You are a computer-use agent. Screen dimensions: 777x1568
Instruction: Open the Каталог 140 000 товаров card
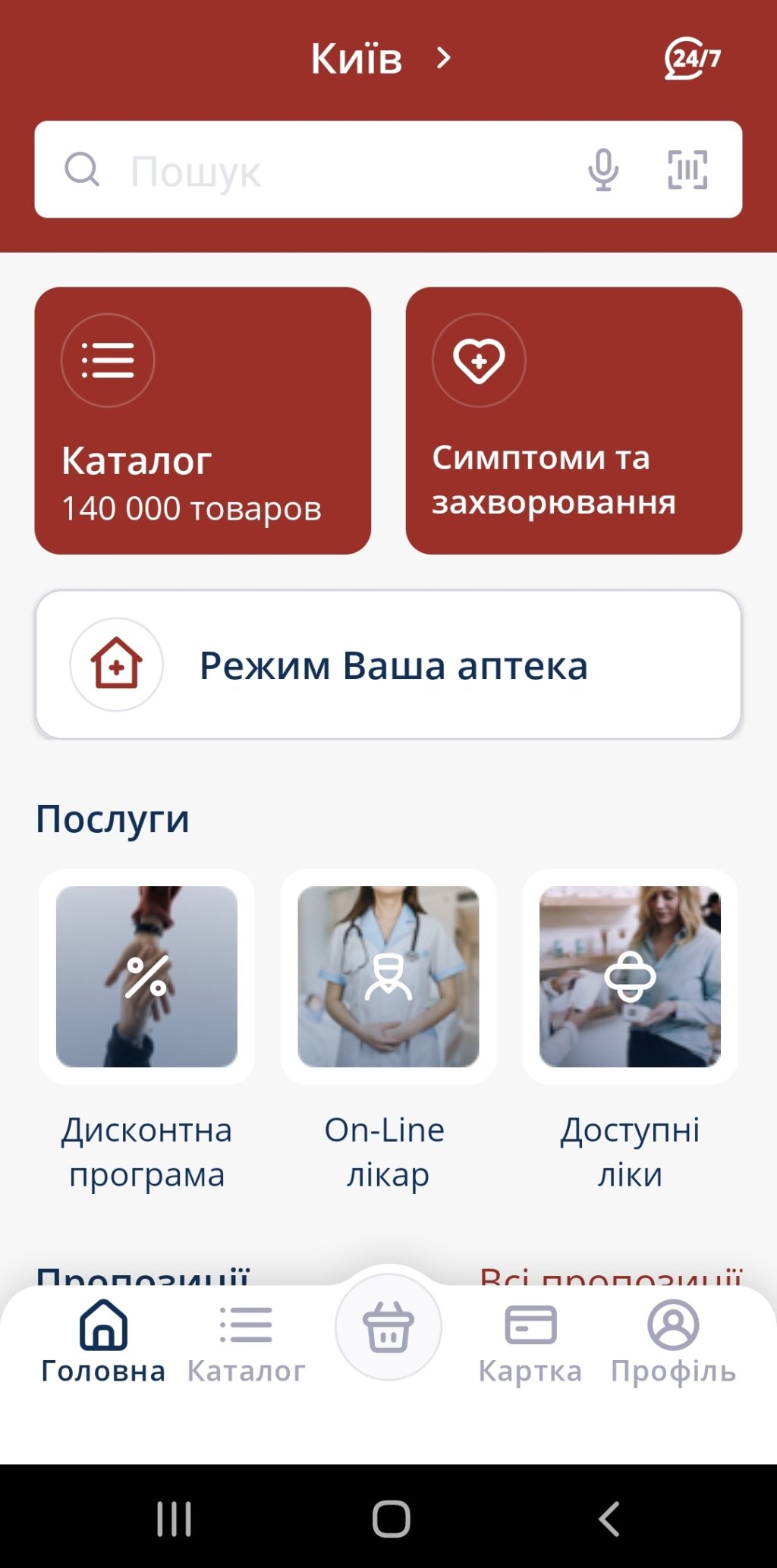point(203,420)
